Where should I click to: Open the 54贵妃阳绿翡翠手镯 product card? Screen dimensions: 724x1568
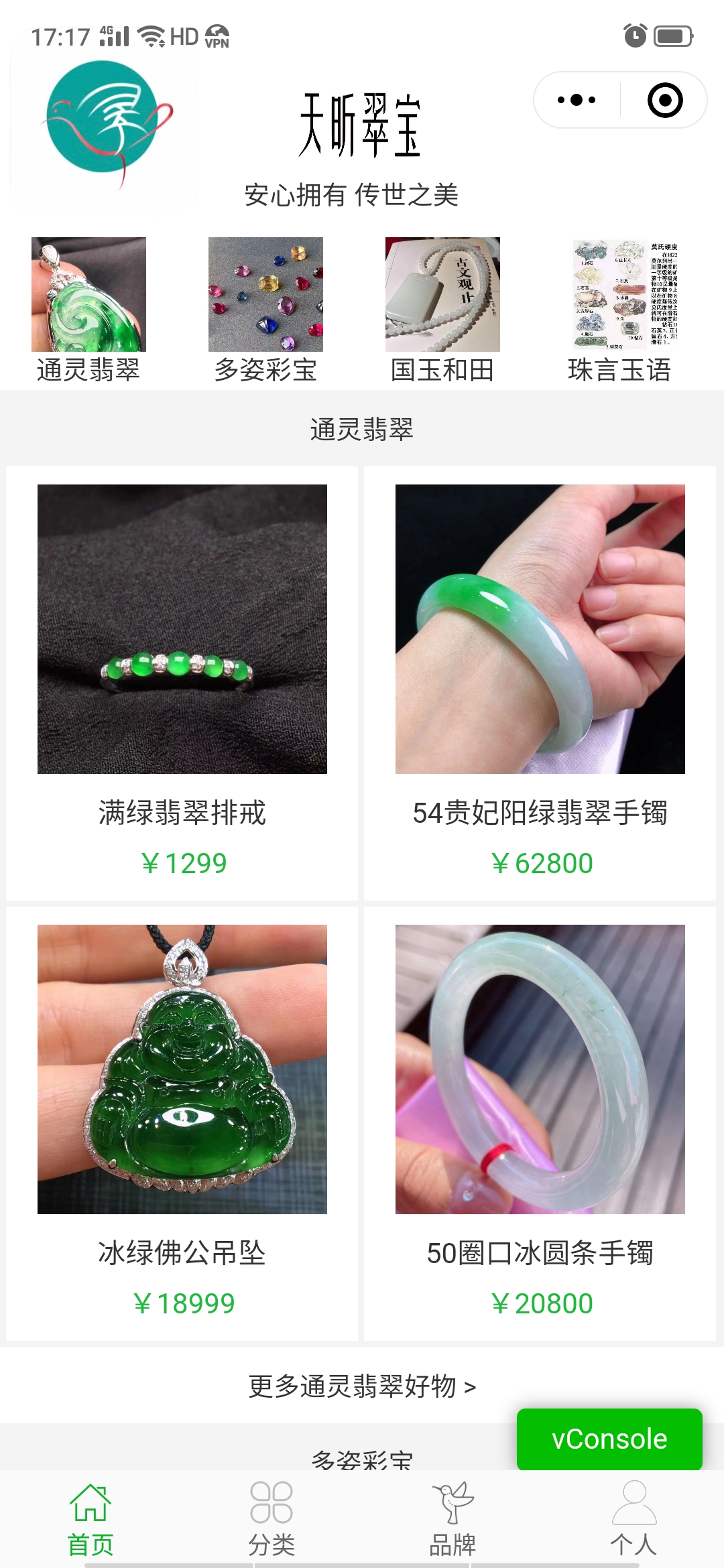(x=540, y=682)
